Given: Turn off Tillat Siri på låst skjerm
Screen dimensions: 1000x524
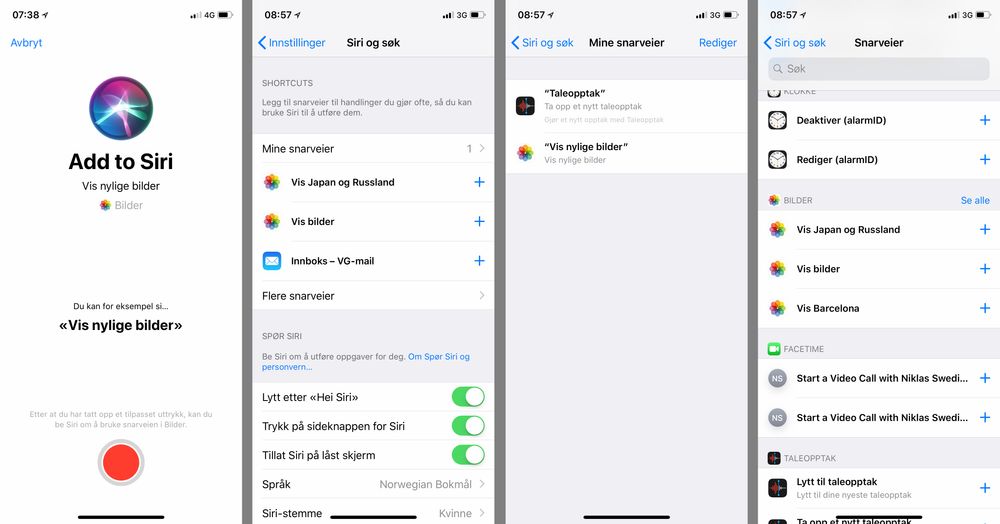Looking at the screenshot, I should point(467,455).
